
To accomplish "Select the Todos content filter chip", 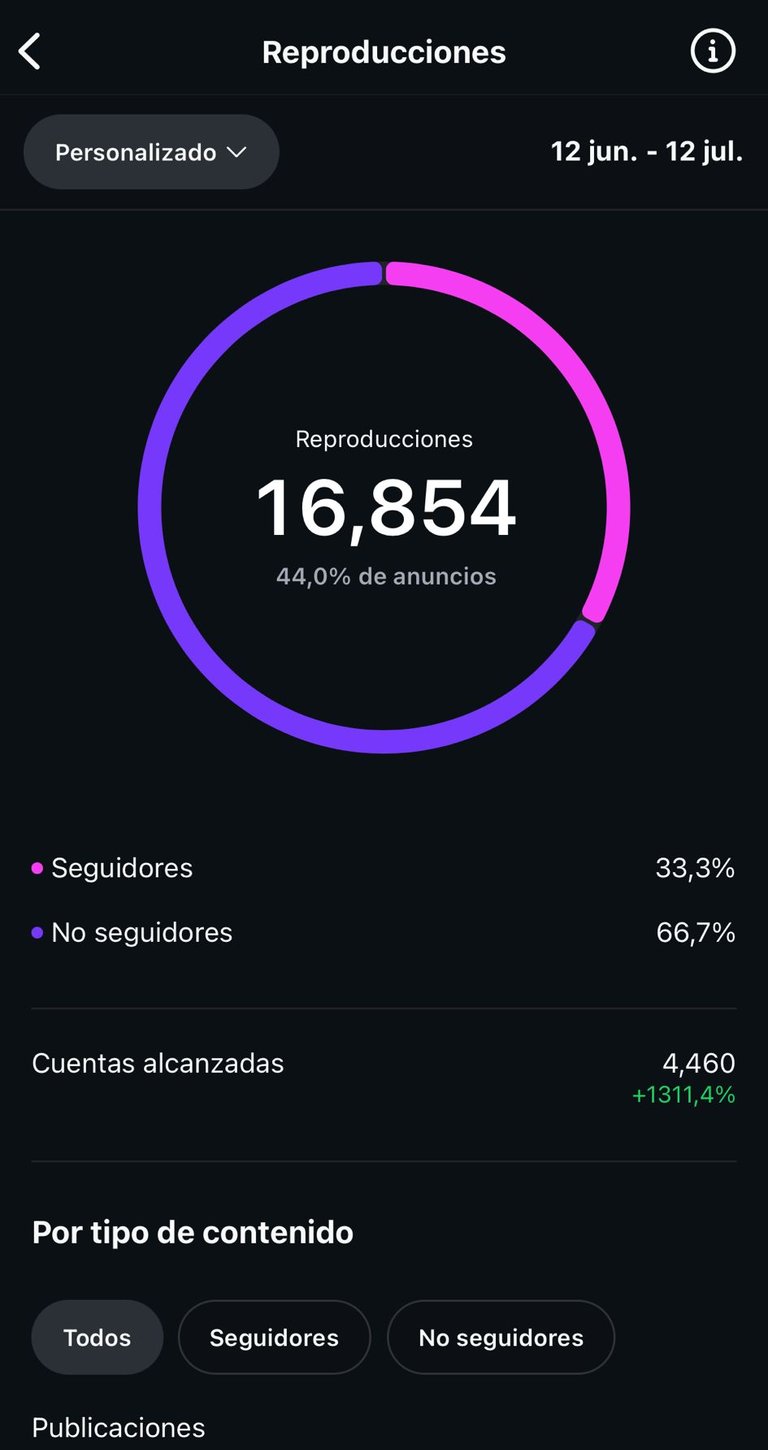I will [97, 1337].
